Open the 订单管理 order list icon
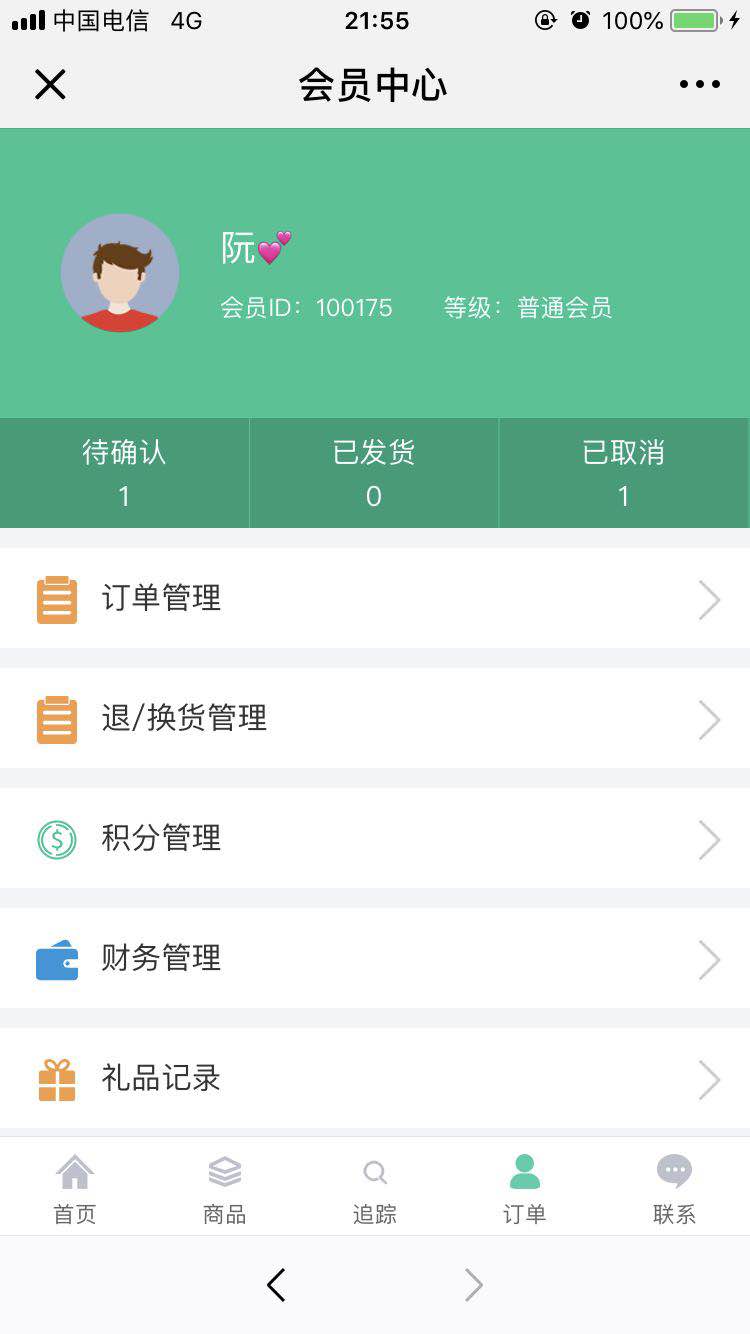The image size is (750, 1334). (x=57, y=599)
